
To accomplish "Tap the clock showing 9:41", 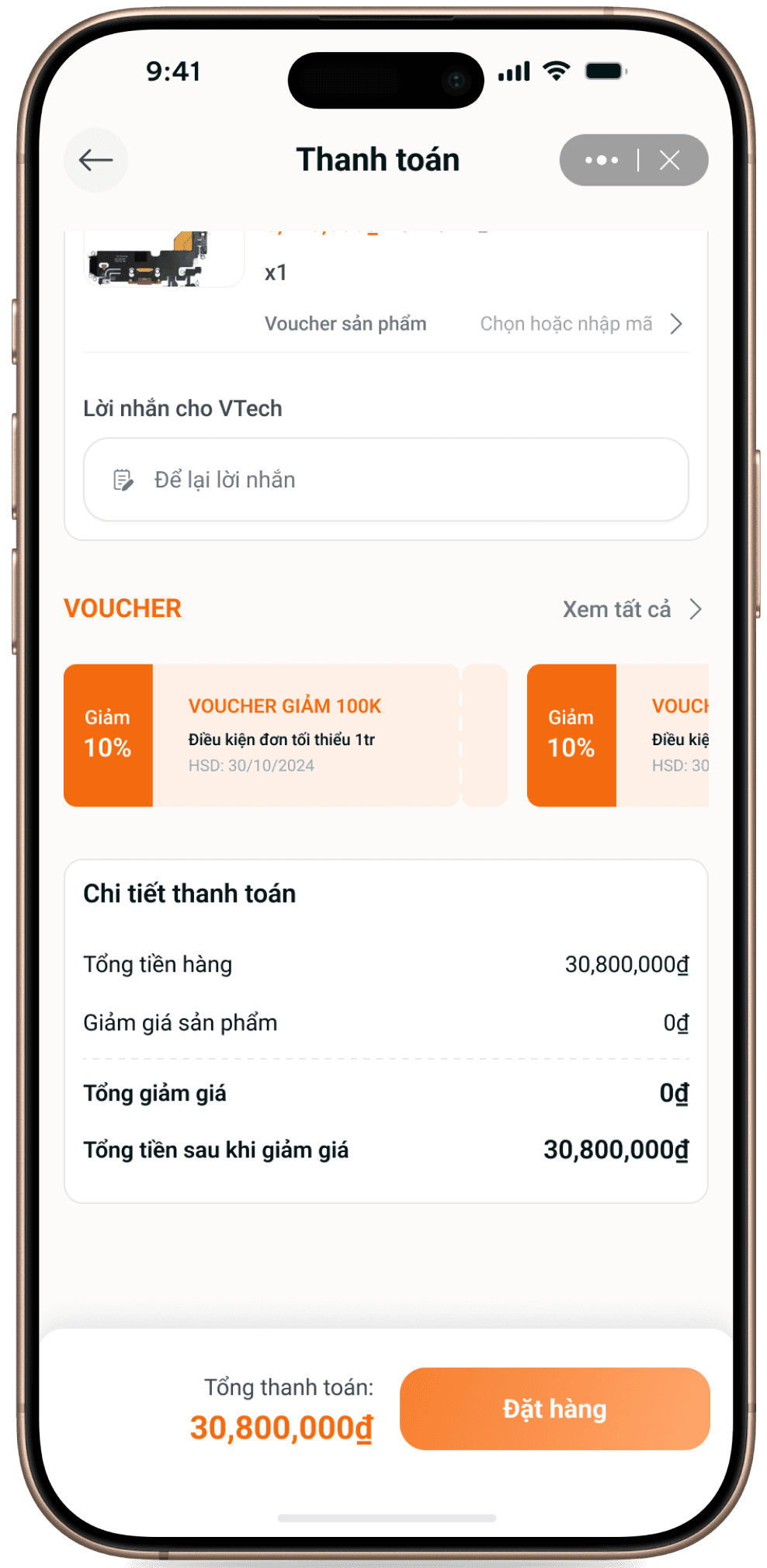I will [172, 71].
